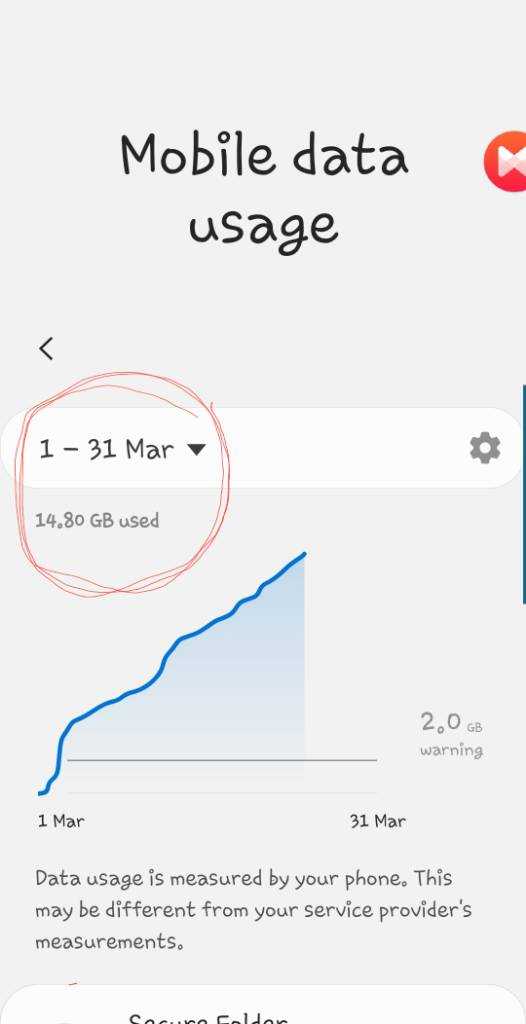Go back from Mobile data usage
Screen dimensions: 526x1024
coord(46,349)
